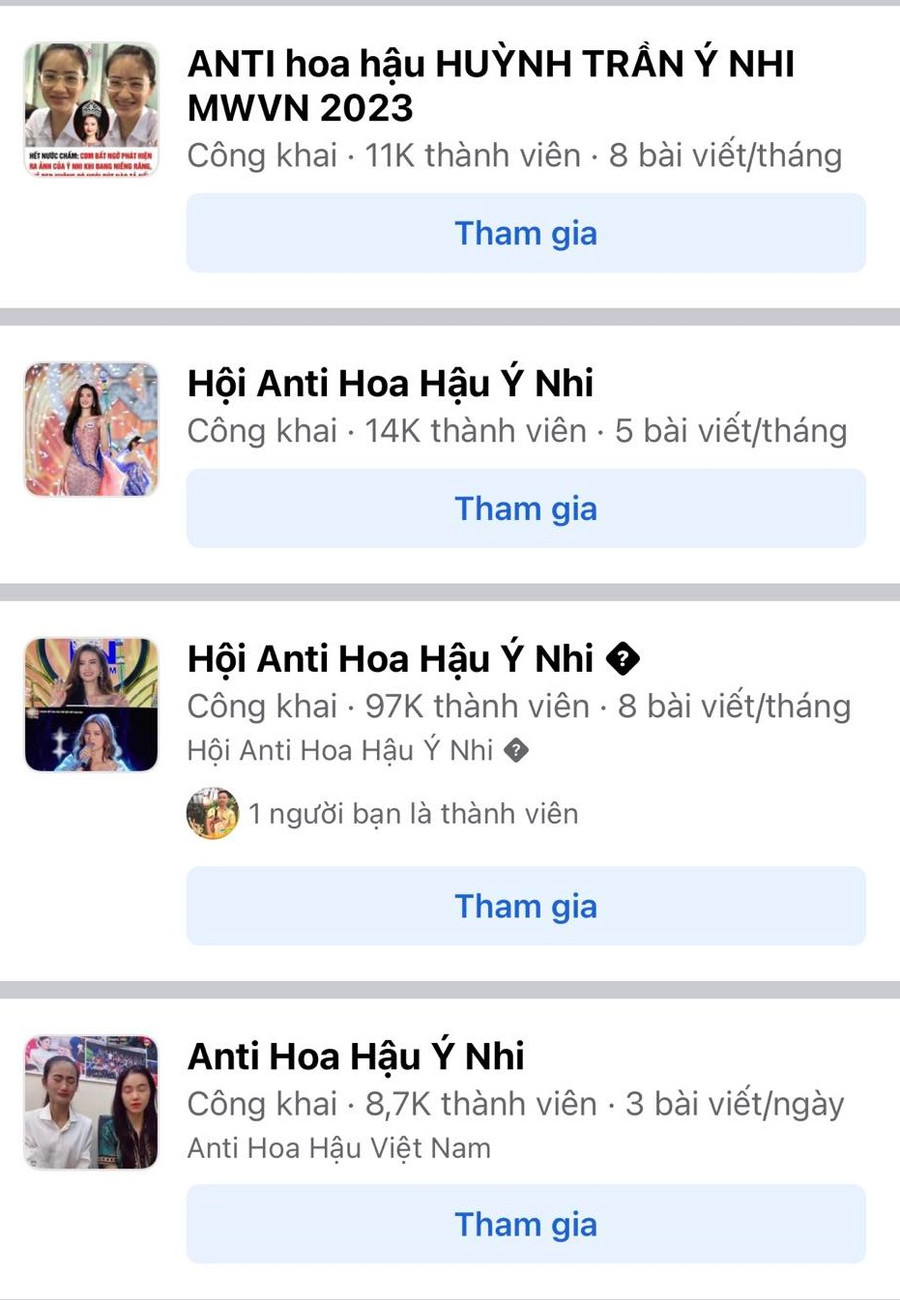900x1300 pixels.
Task: Join the 97K-member Hội Anti Hoa Hậu Ý Nhi group
Action: 526,906
